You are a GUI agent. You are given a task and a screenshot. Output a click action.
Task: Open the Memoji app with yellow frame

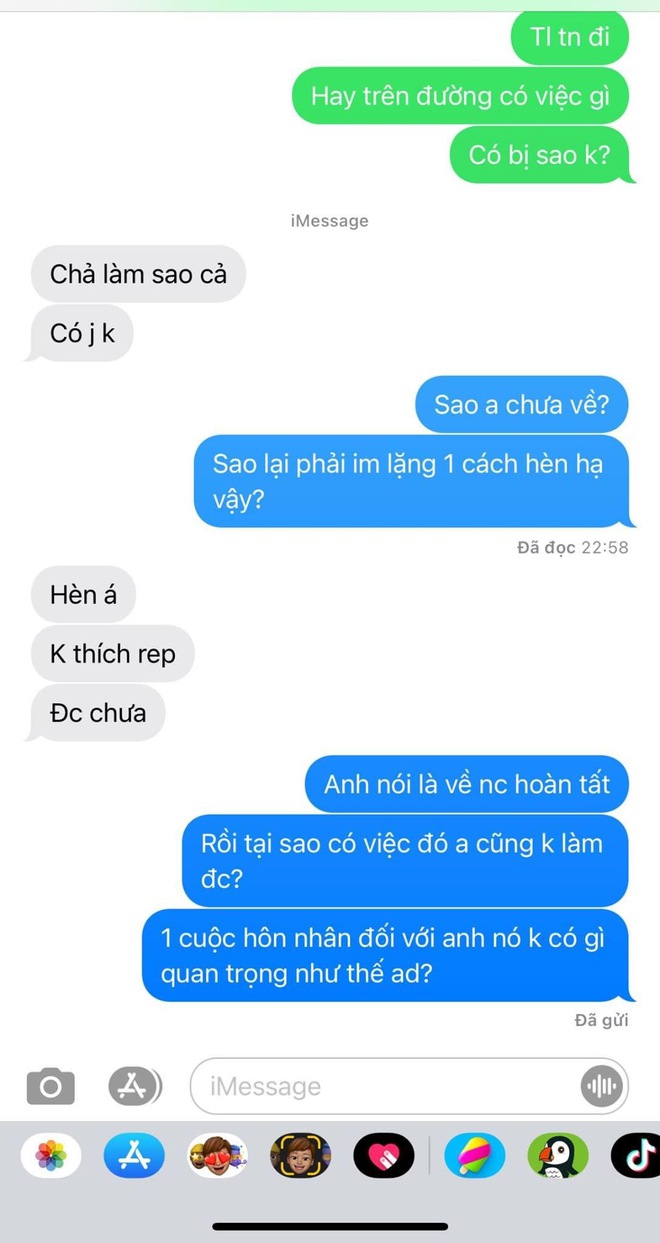[x=301, y=1157]
